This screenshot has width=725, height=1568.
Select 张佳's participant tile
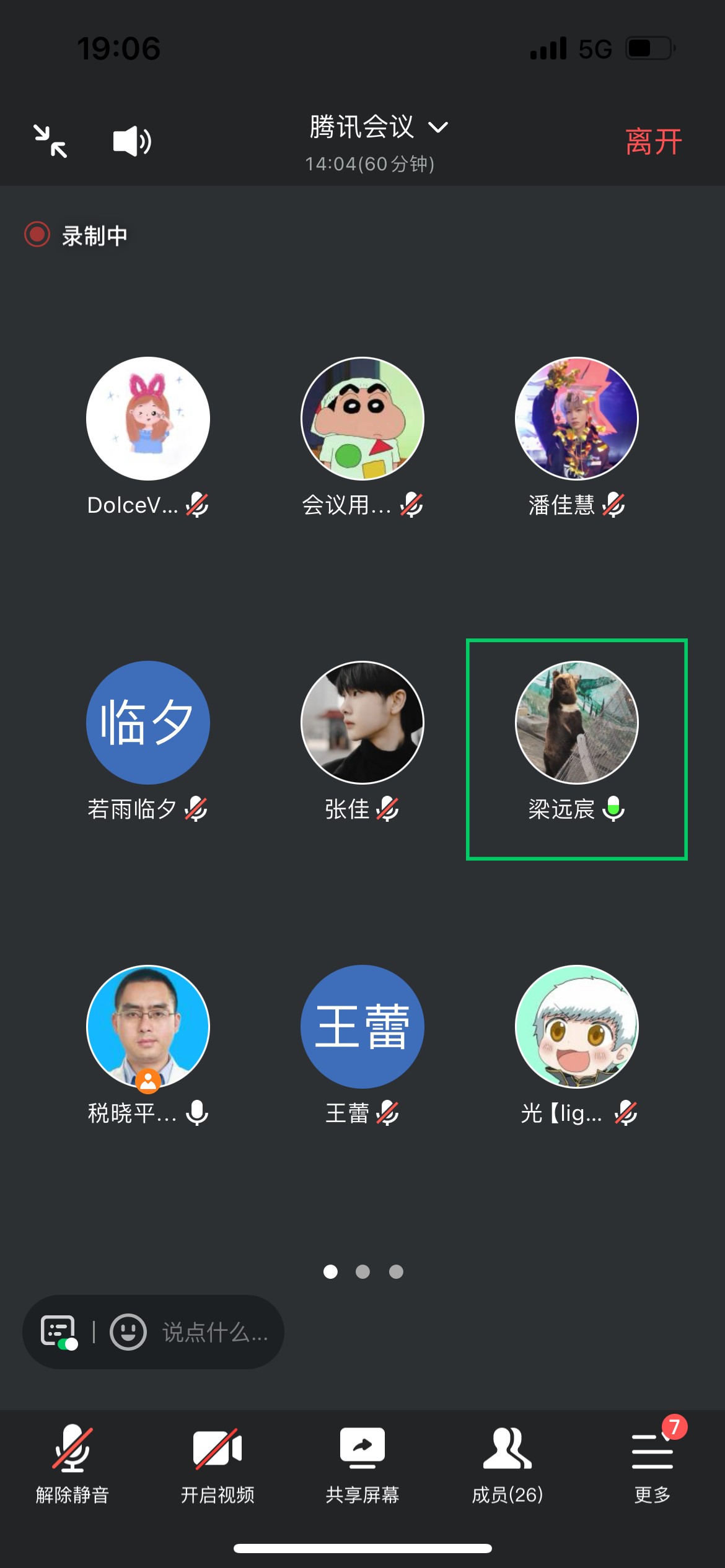tap(362, 723)
